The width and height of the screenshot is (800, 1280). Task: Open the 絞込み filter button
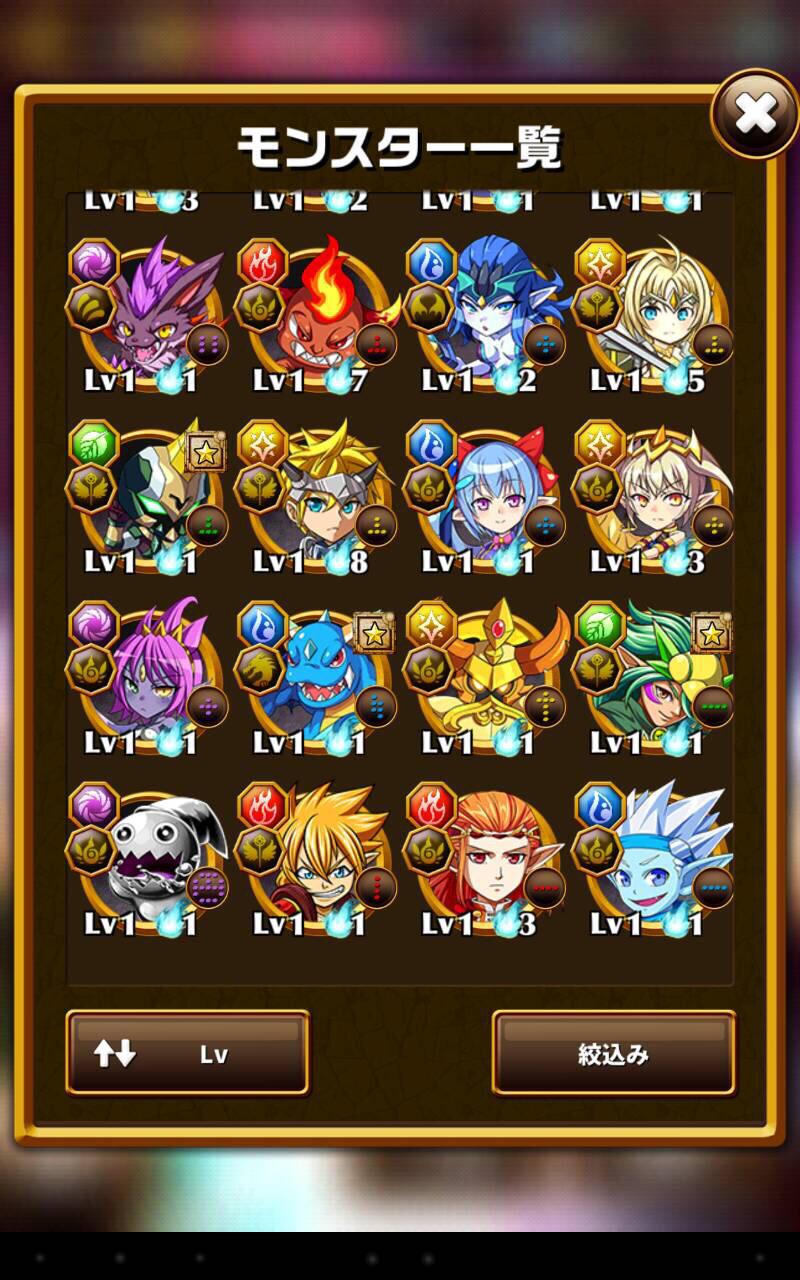click(x=613, y=1053)
